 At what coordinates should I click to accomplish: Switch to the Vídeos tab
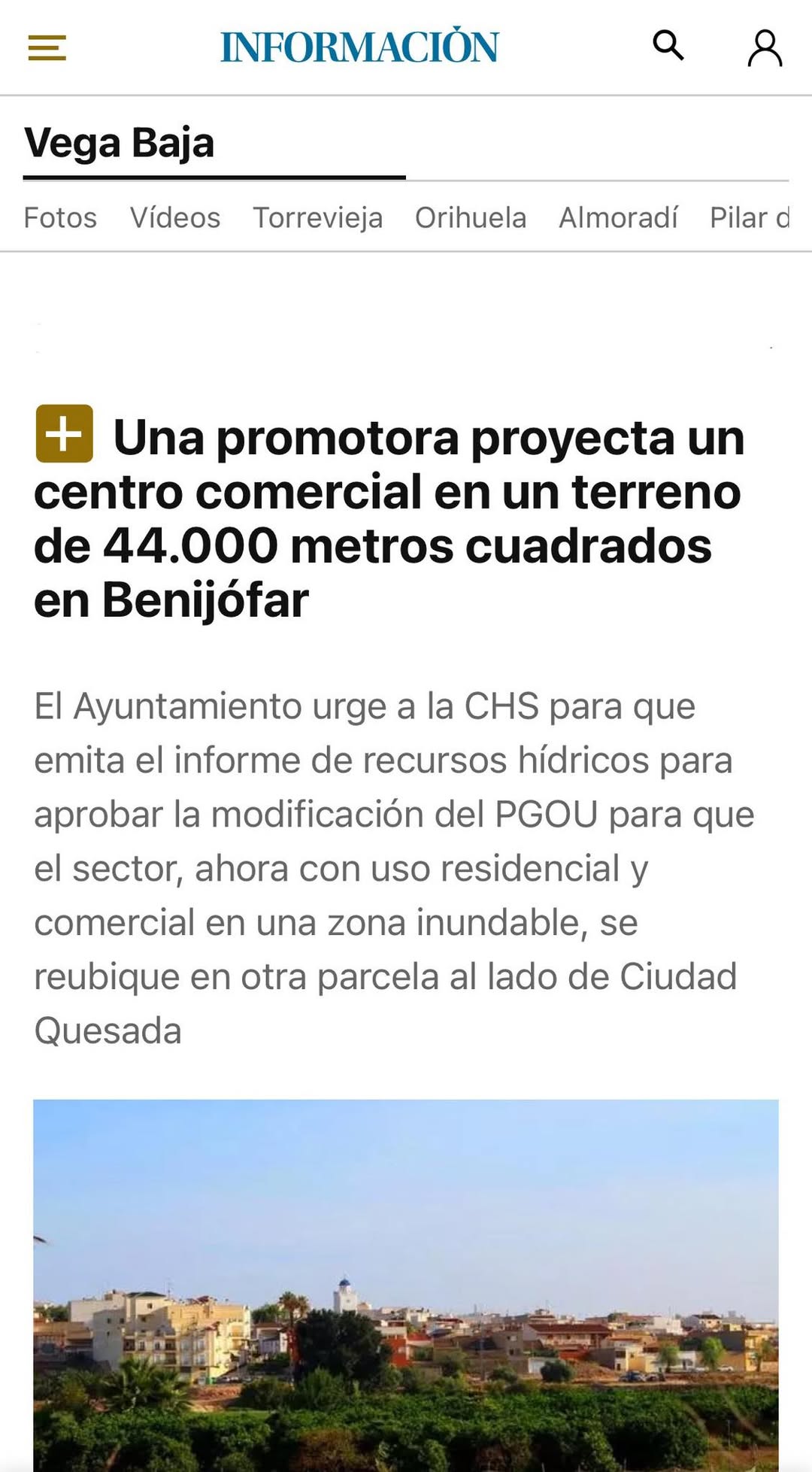tap(175, 218)
